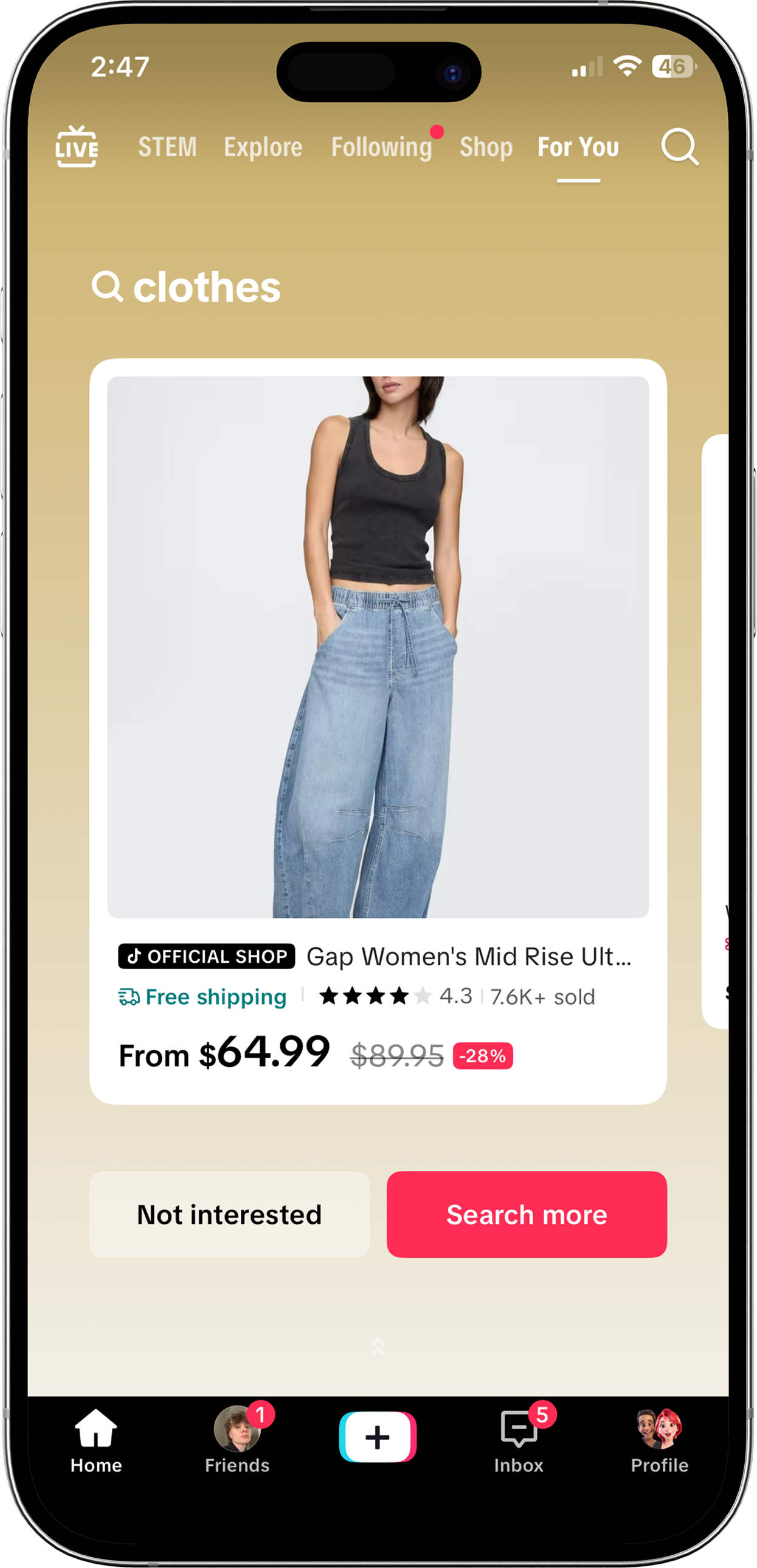The image size is (757, 1568).
Task: Switch to the Profile tab
Action: click(x=660, y=1440)
